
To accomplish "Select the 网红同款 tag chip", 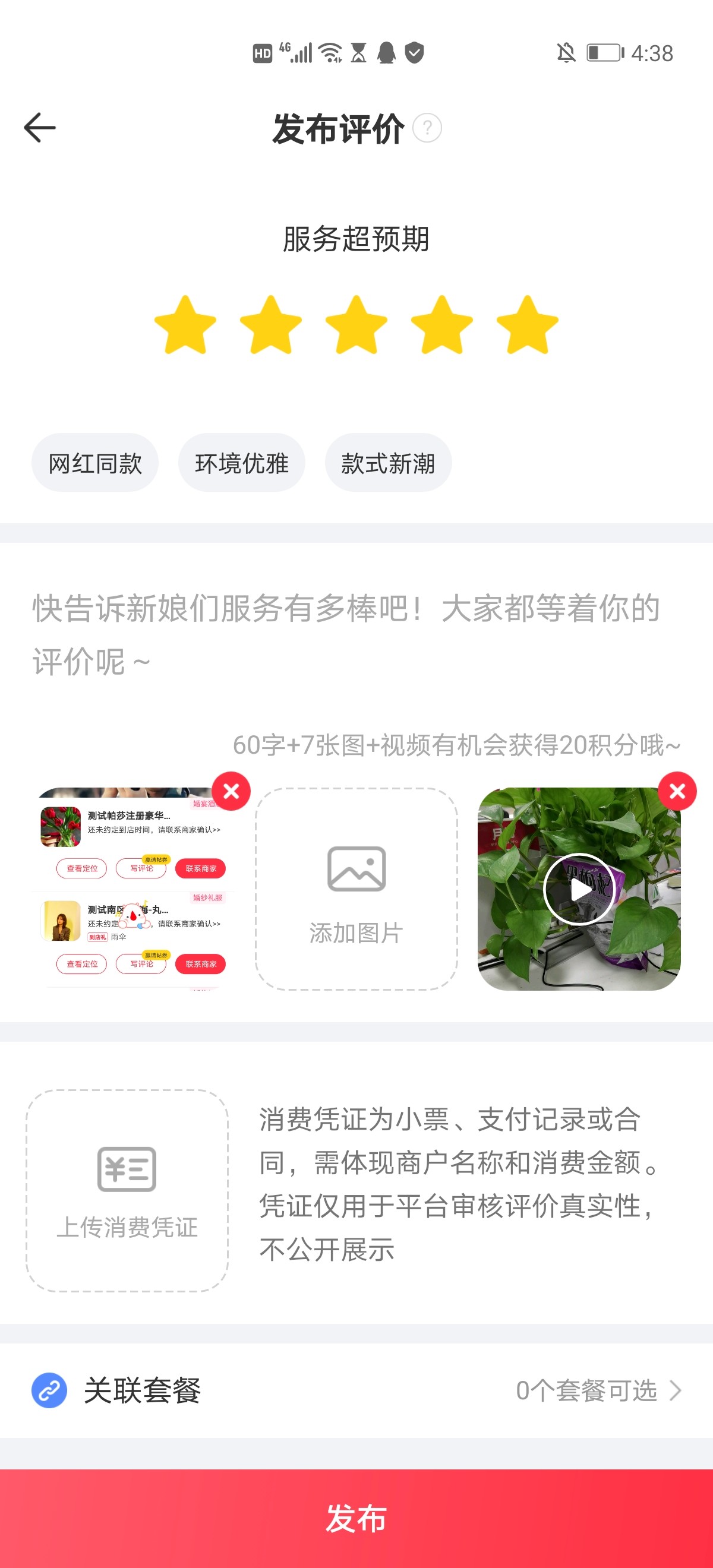I will click(x=95, y=463).
